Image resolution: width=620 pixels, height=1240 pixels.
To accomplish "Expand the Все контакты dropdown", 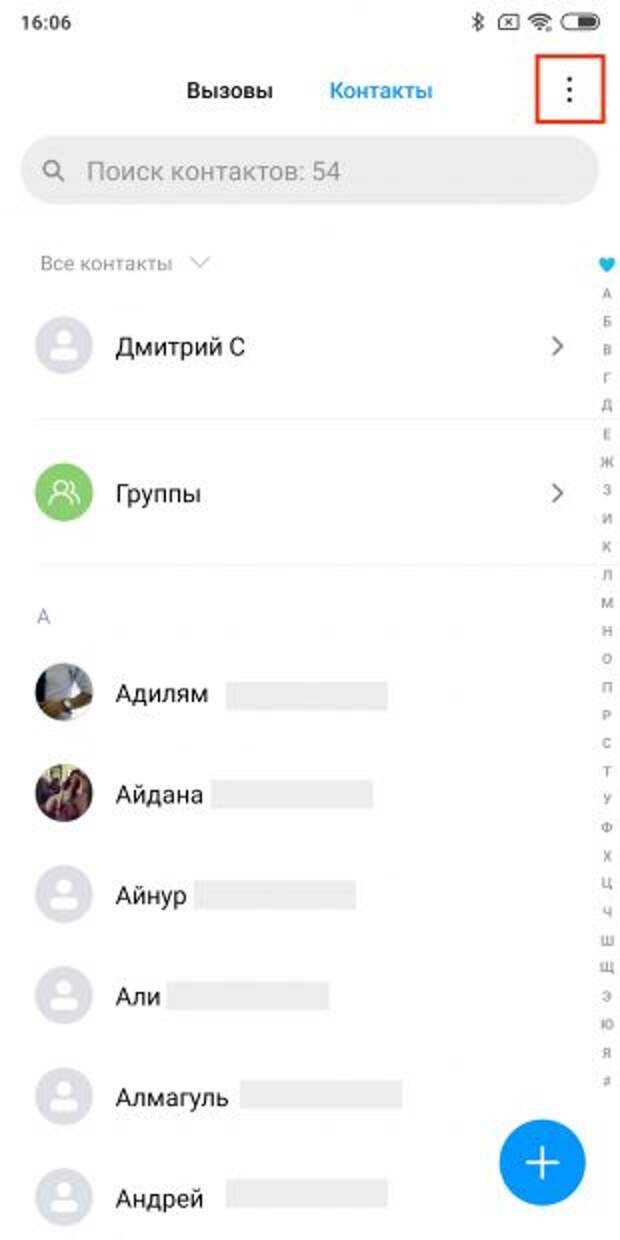I will point(124,264).
